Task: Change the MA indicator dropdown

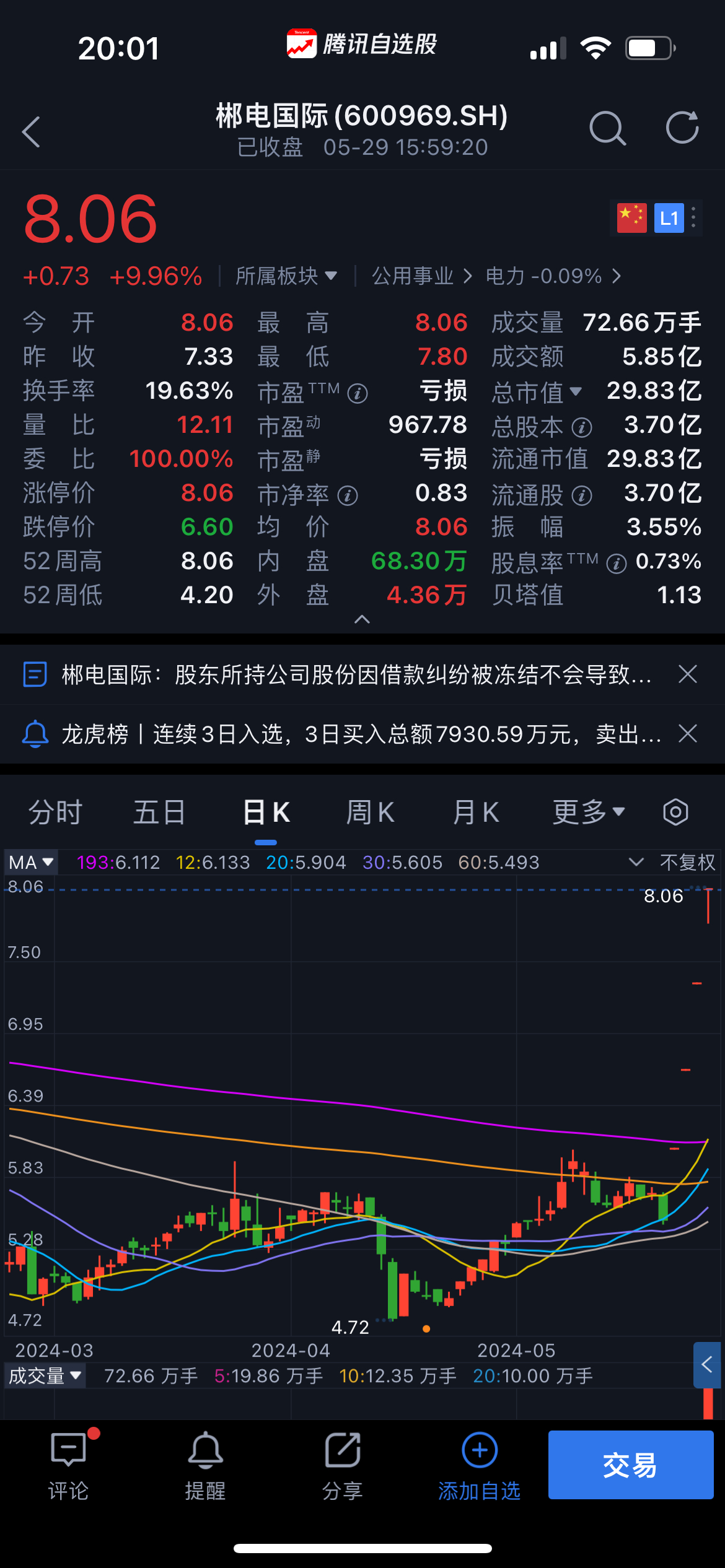Action: pos(31,862)
